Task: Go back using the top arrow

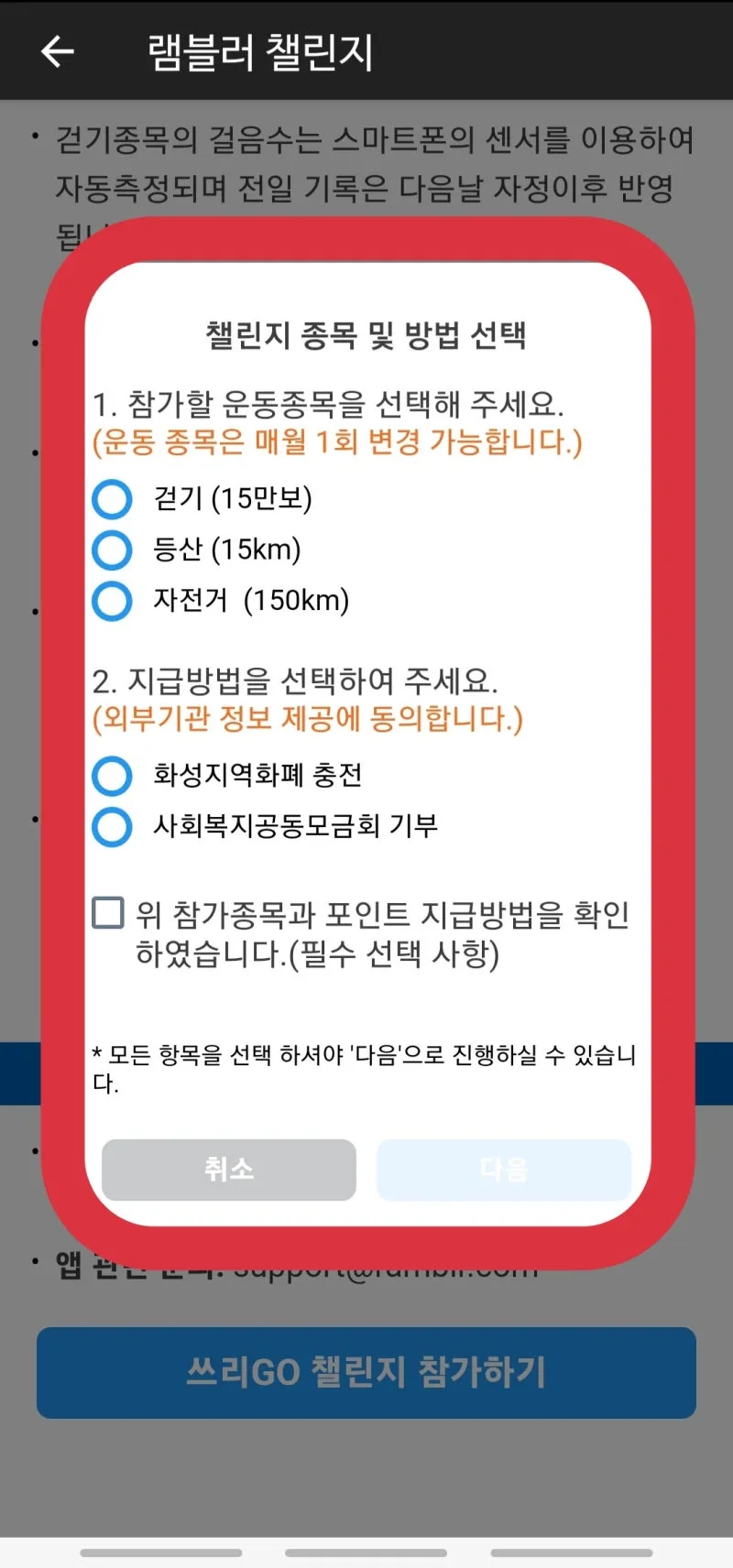Action: [58, 51]
